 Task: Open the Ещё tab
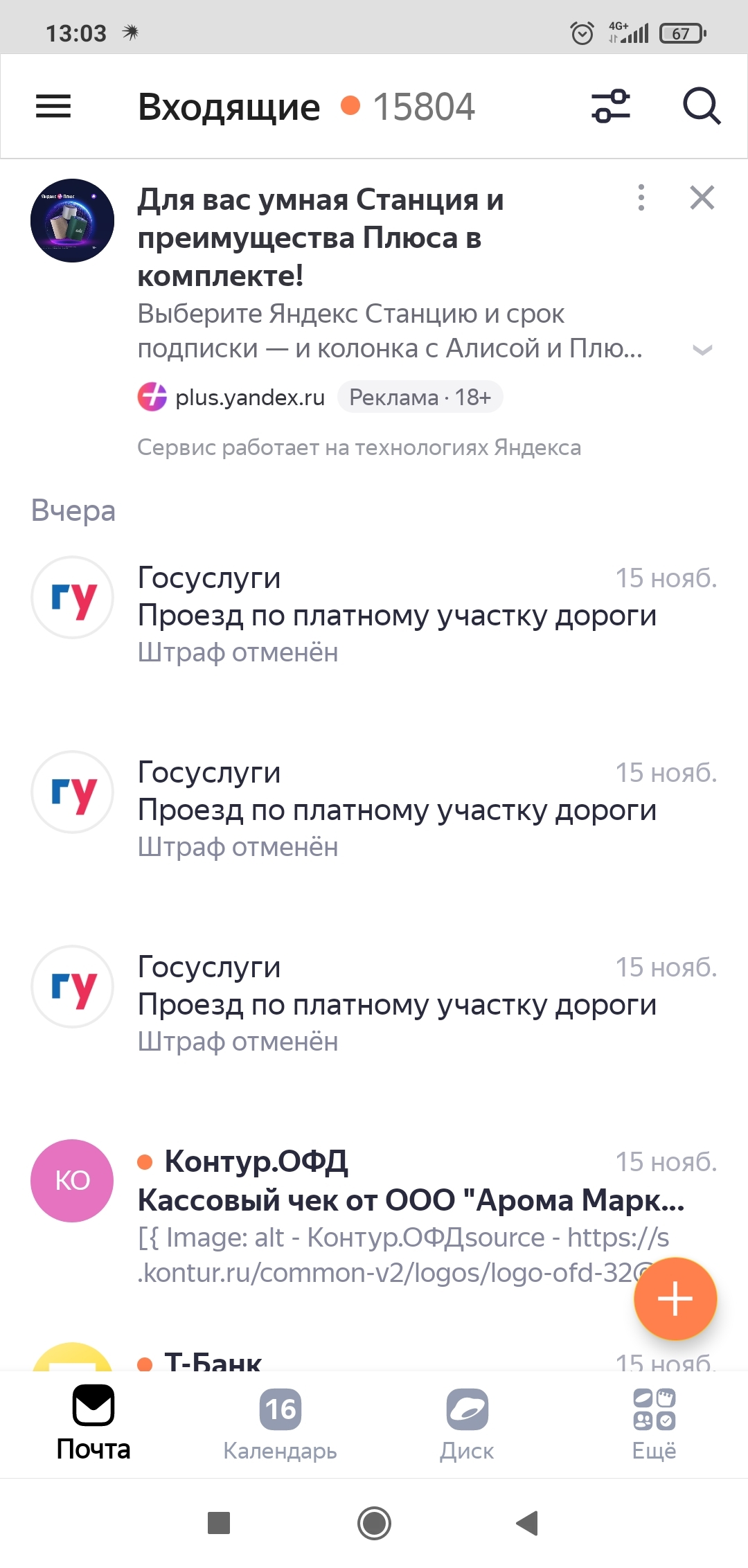coord(654,1425)
